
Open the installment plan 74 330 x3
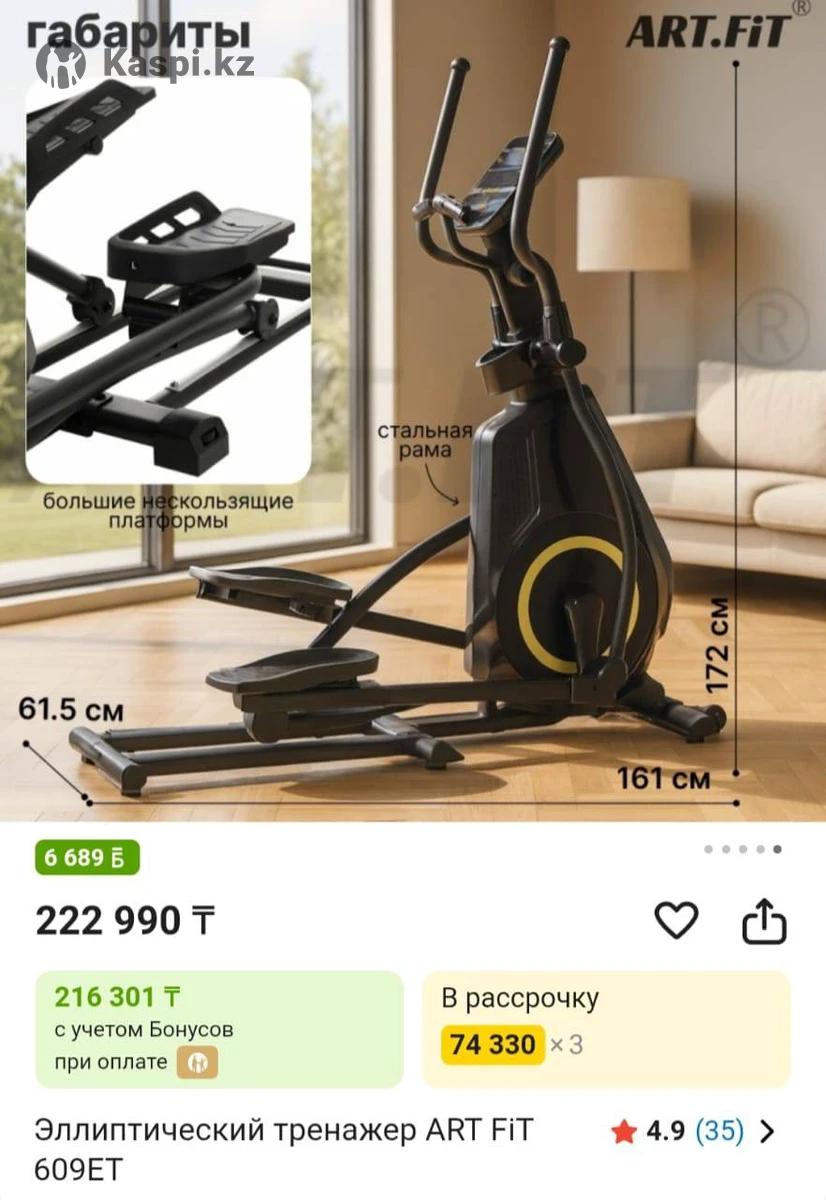pos(605,1029)
